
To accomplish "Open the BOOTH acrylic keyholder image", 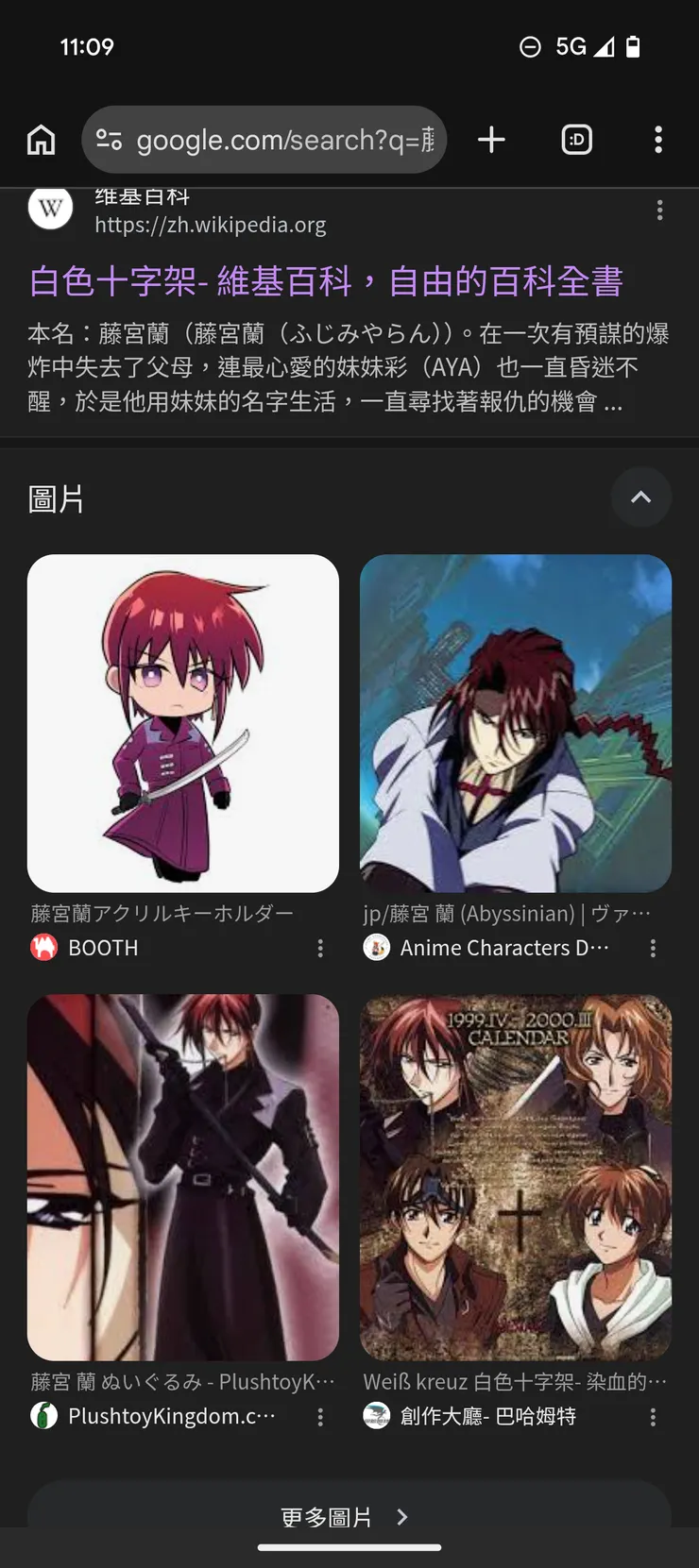I will pyautogui.click(x=183, y=723).
